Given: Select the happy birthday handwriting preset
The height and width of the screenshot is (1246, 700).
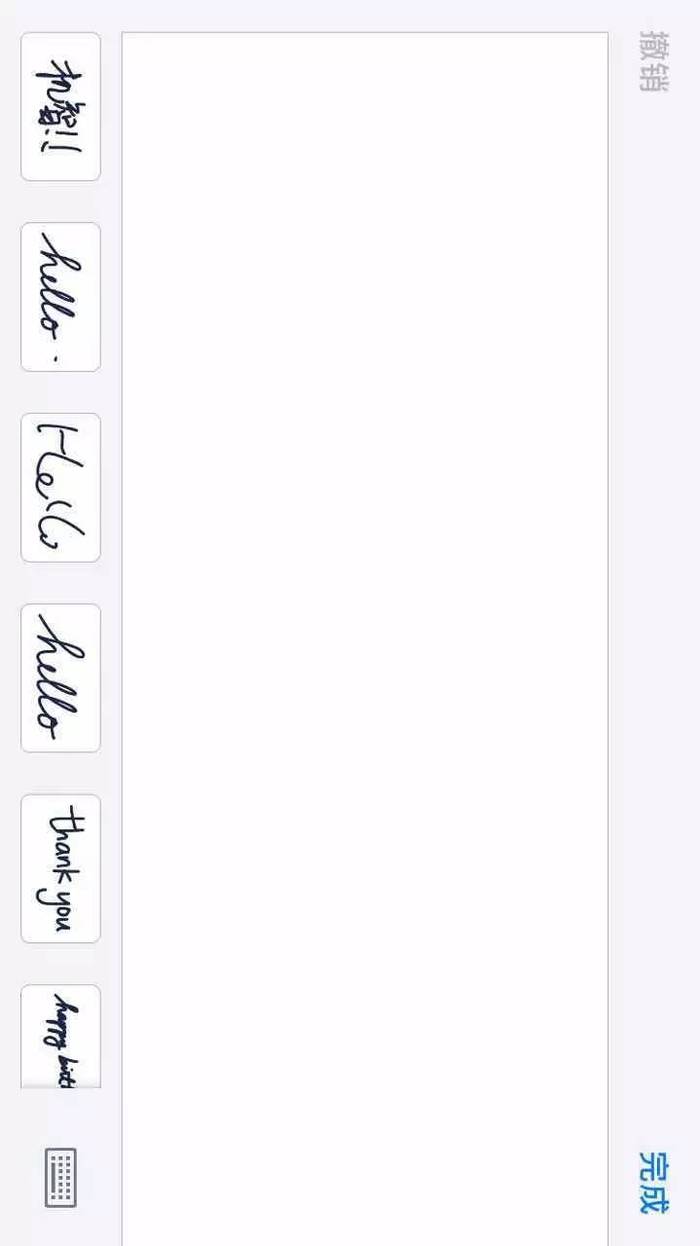Looking at the screenshot, I should coord(61,1037).
